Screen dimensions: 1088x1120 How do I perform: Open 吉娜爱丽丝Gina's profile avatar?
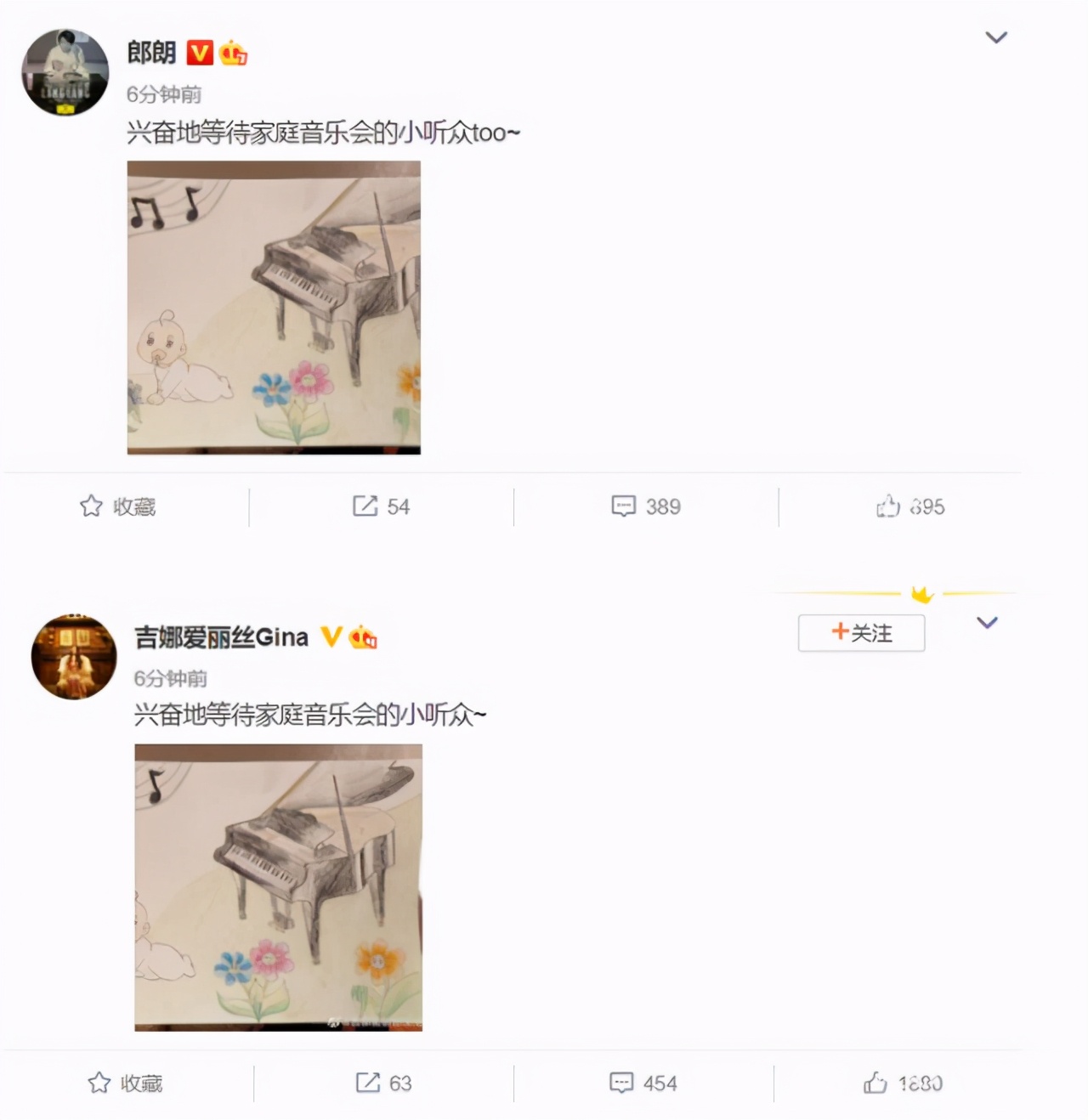pos(73,657)
